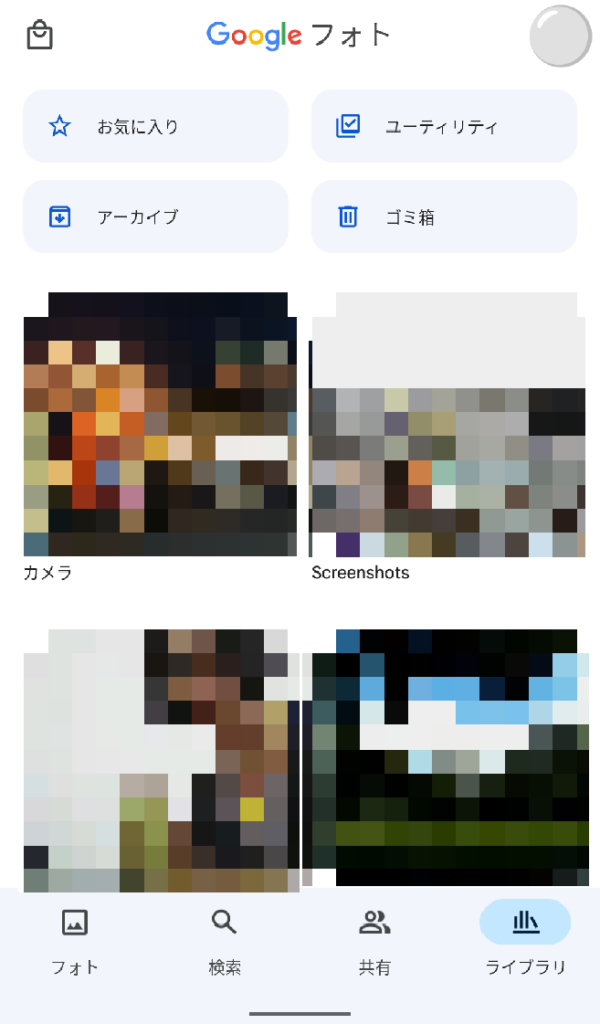Open アーカイブ archive

[x=155, y=216]
